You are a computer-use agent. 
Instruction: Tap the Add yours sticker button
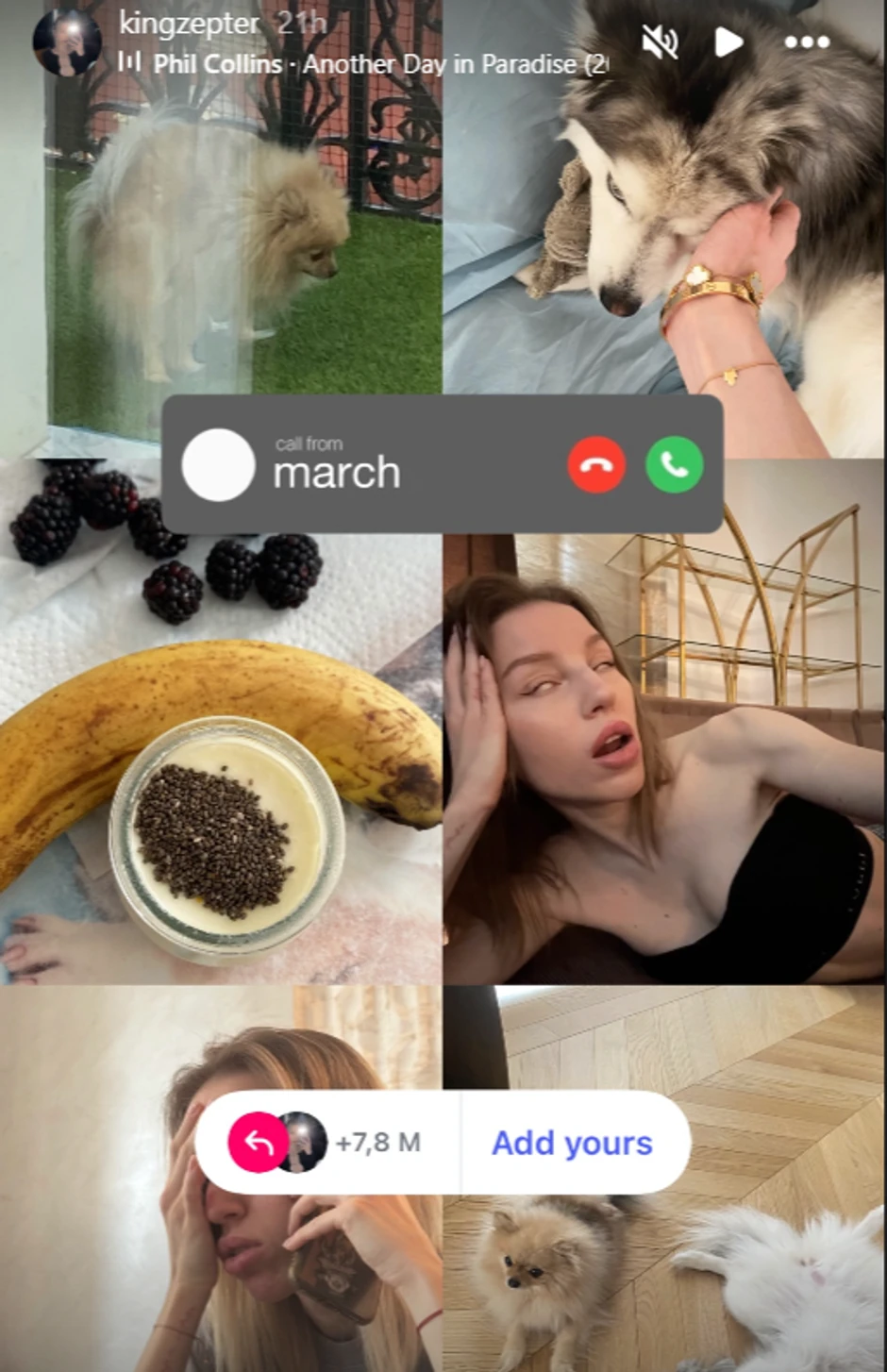572,1143
